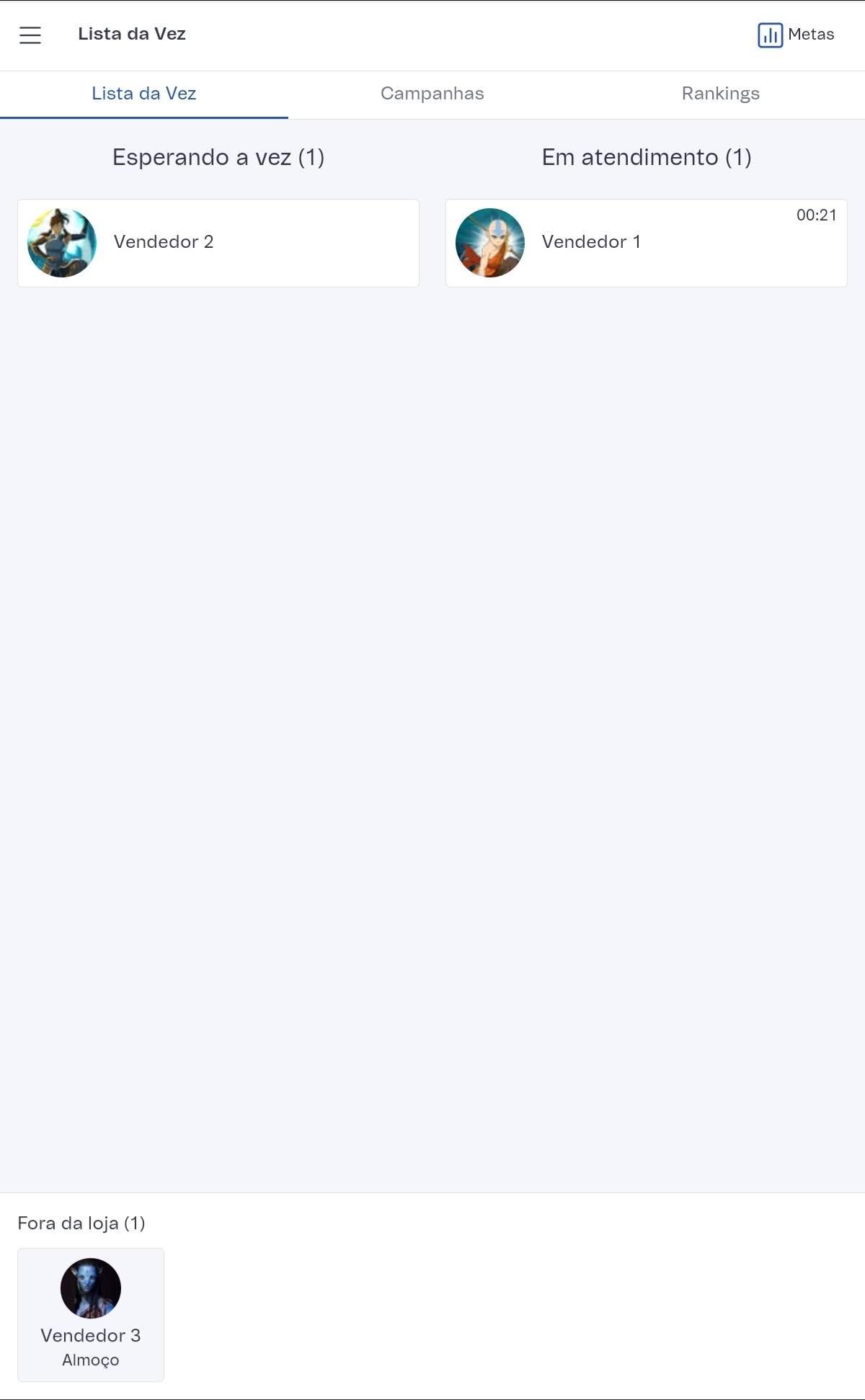Switch to the Rankings tab
865x1400 pixels.
point(720,94)
